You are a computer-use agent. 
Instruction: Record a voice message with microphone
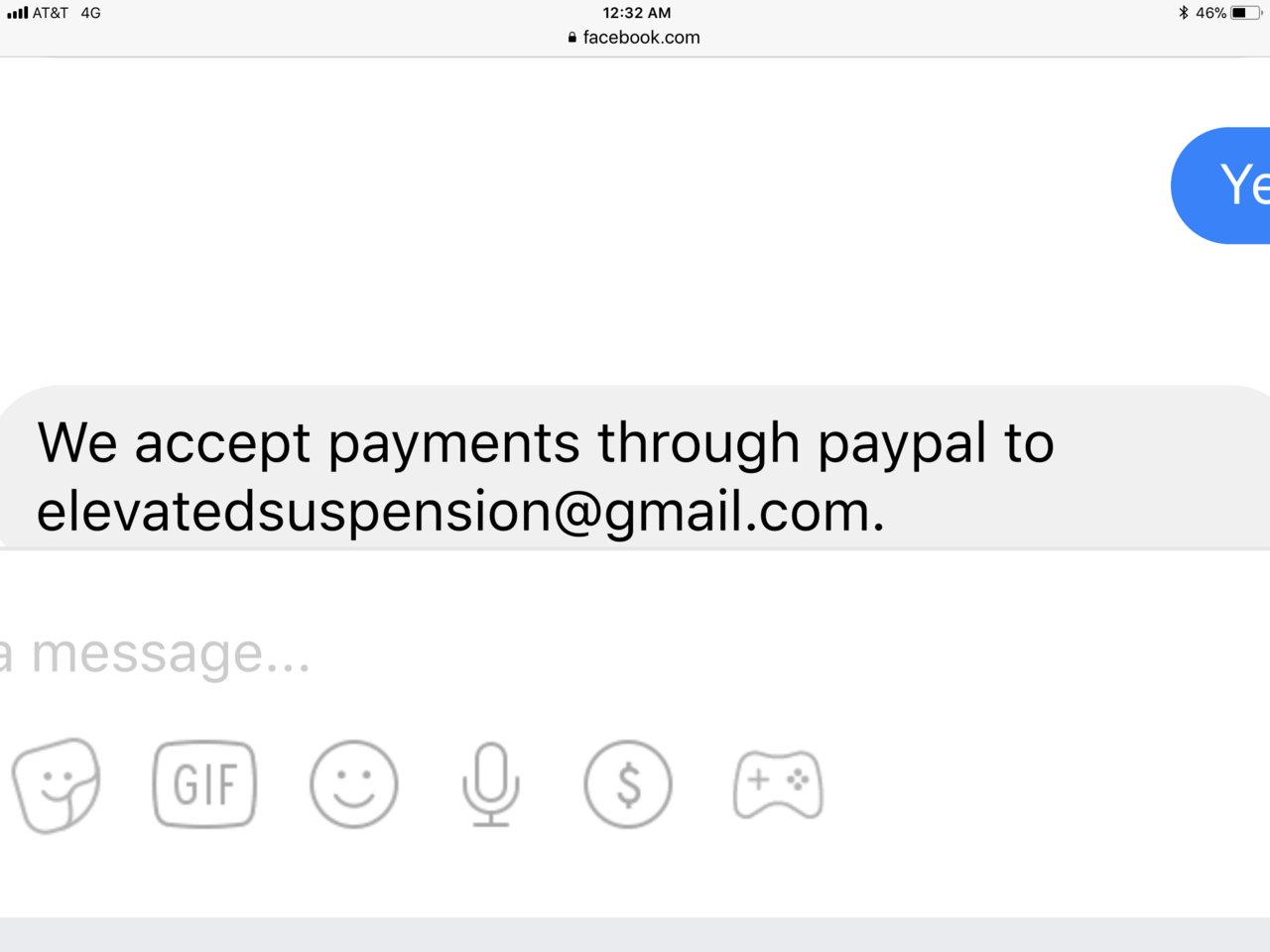pyautogui.click(x=490, y=784)
